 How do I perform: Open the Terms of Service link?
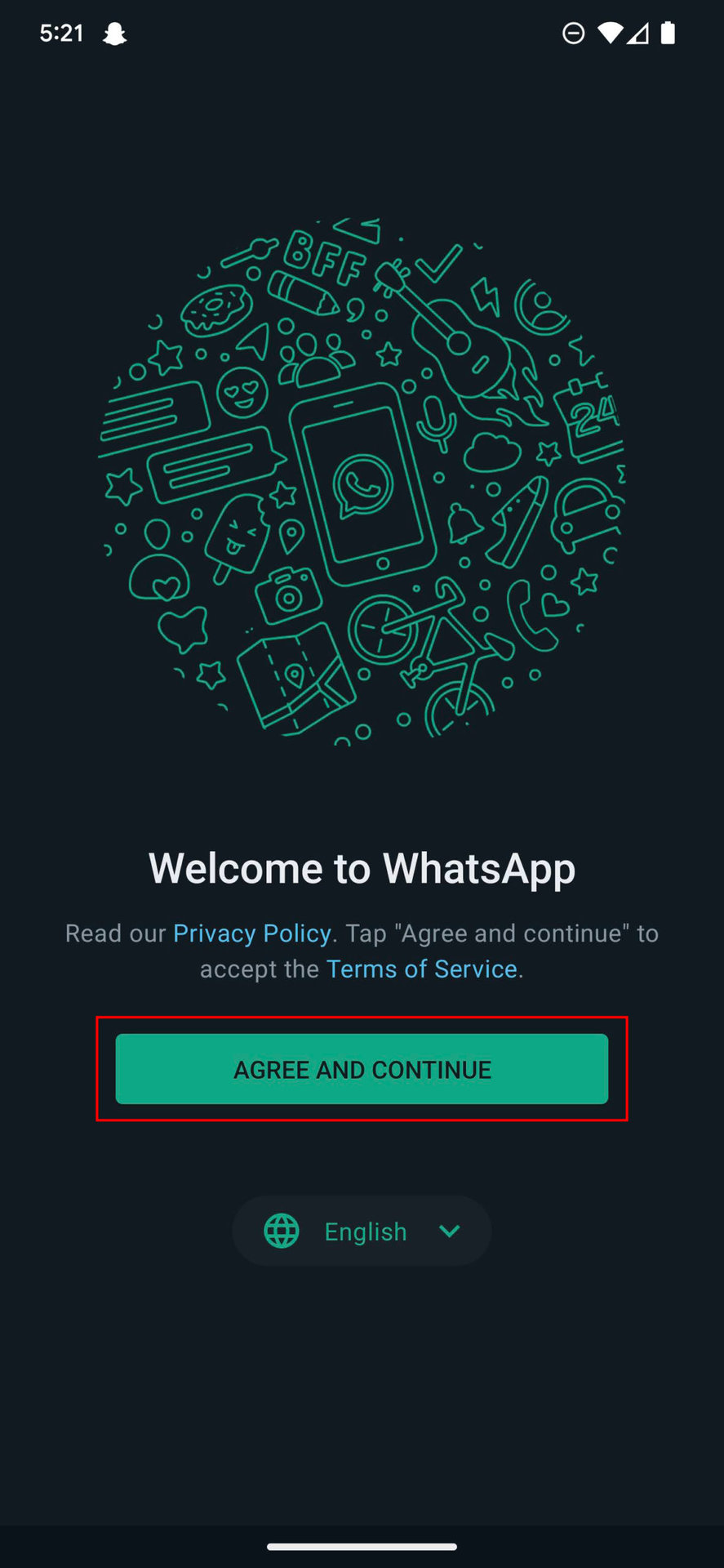tap(421, 969)
